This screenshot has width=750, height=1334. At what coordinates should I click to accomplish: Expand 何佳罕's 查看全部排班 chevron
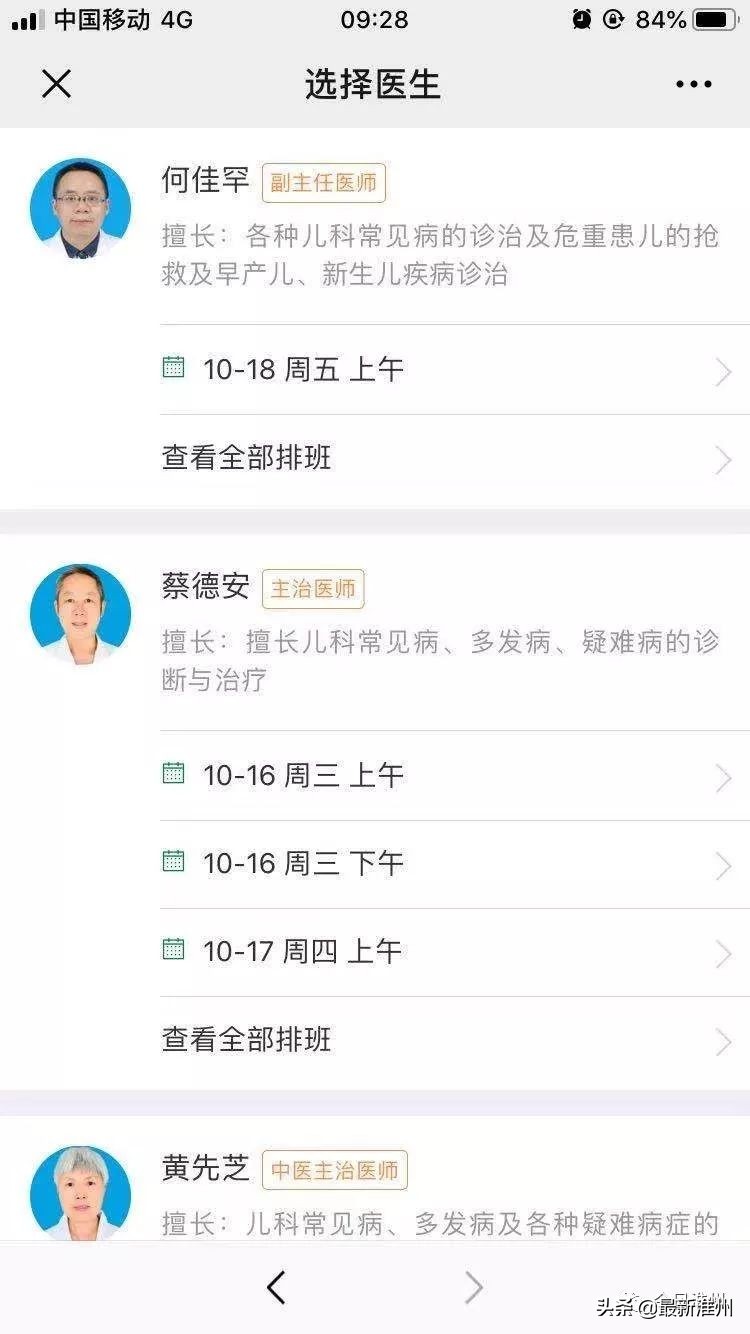pos(723,458)
